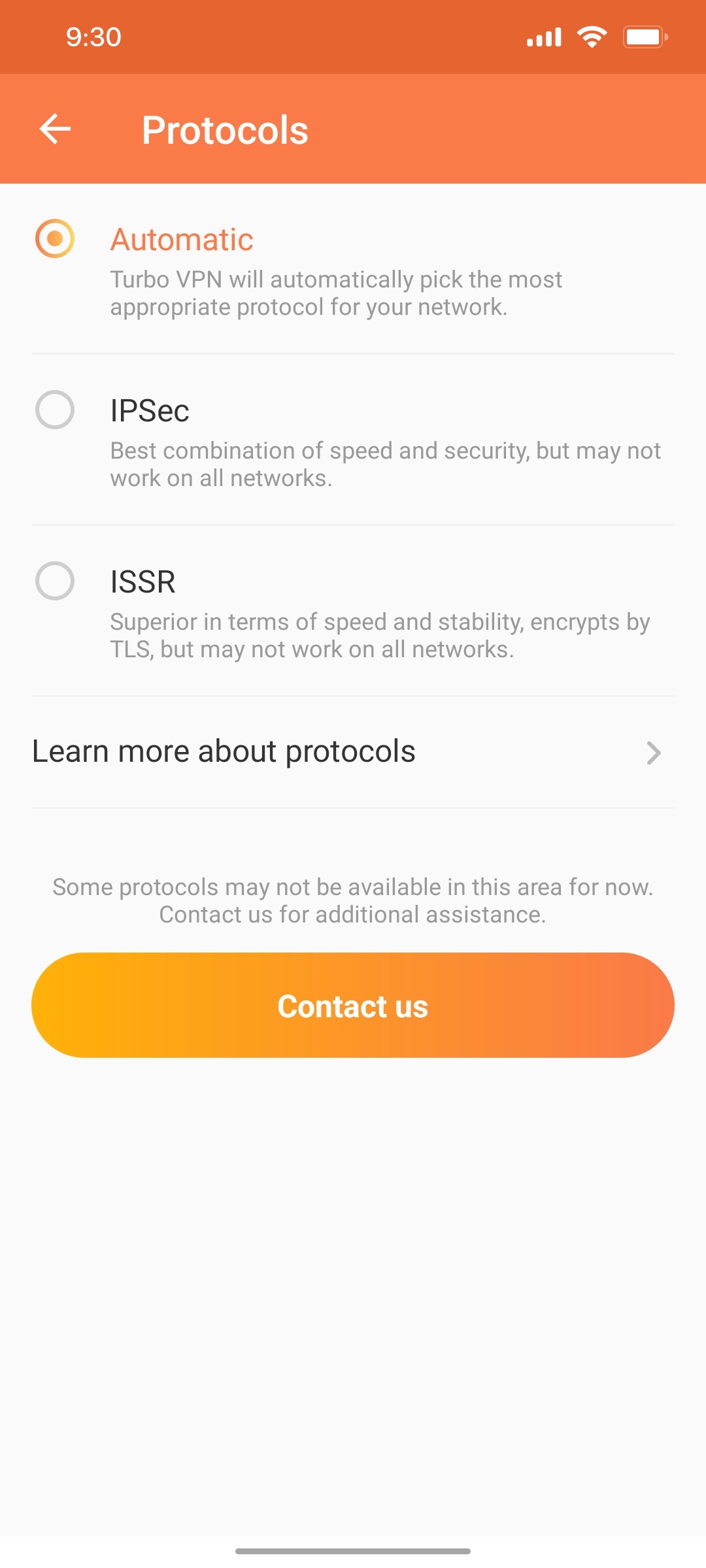Viewport: 706px width, 1568px height.
Task: Click the chevron next to Learn more about protocols
Action: coord(653,753)
